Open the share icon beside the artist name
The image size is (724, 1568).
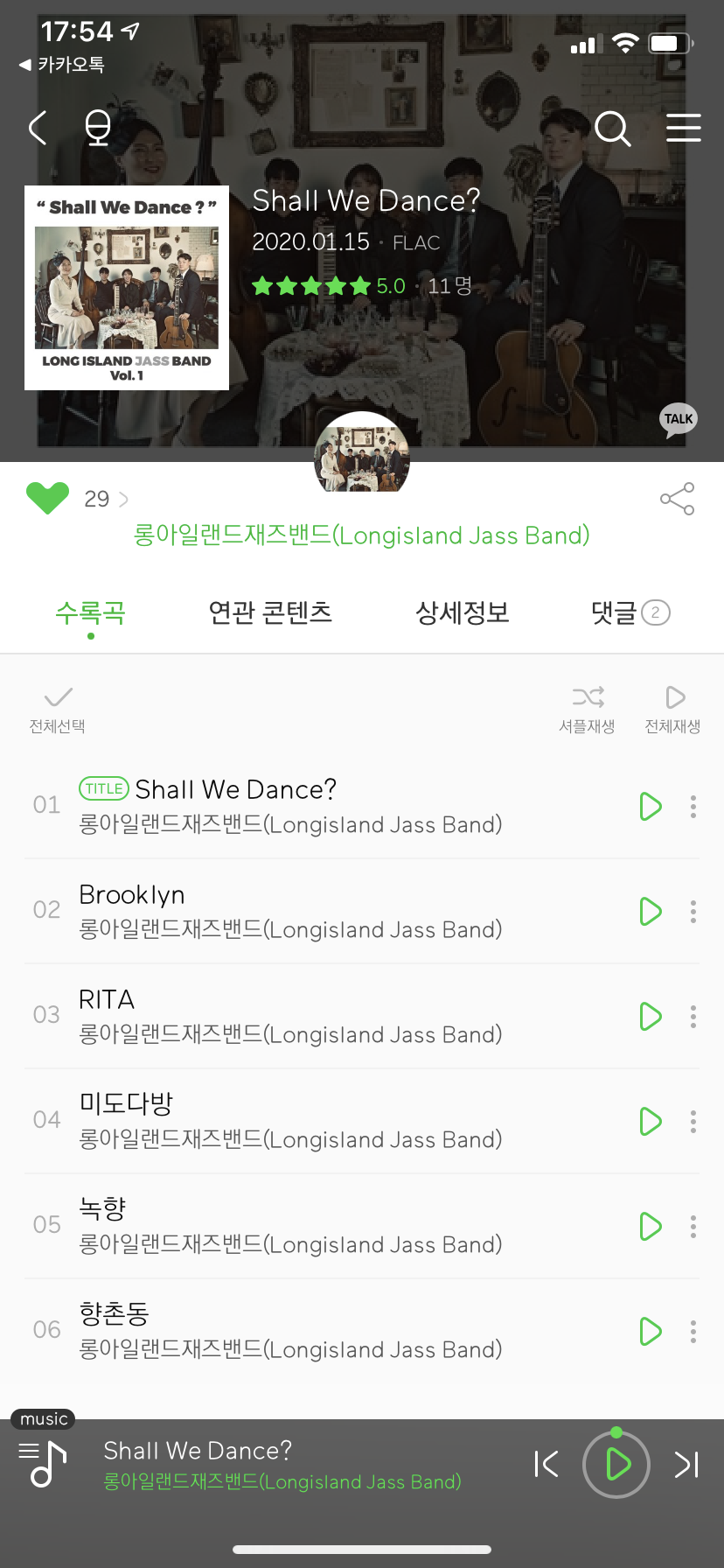677,499
